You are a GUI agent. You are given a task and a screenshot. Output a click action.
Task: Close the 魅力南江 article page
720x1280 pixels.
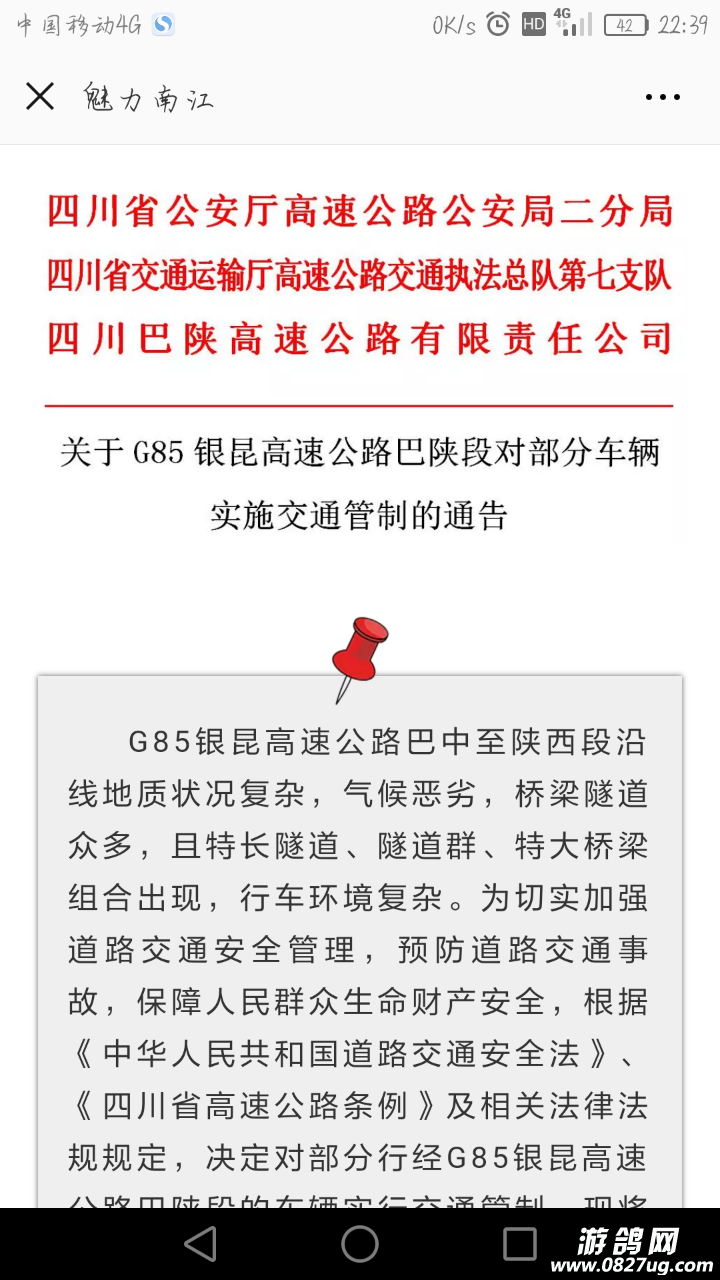click(x=40, y=97)
